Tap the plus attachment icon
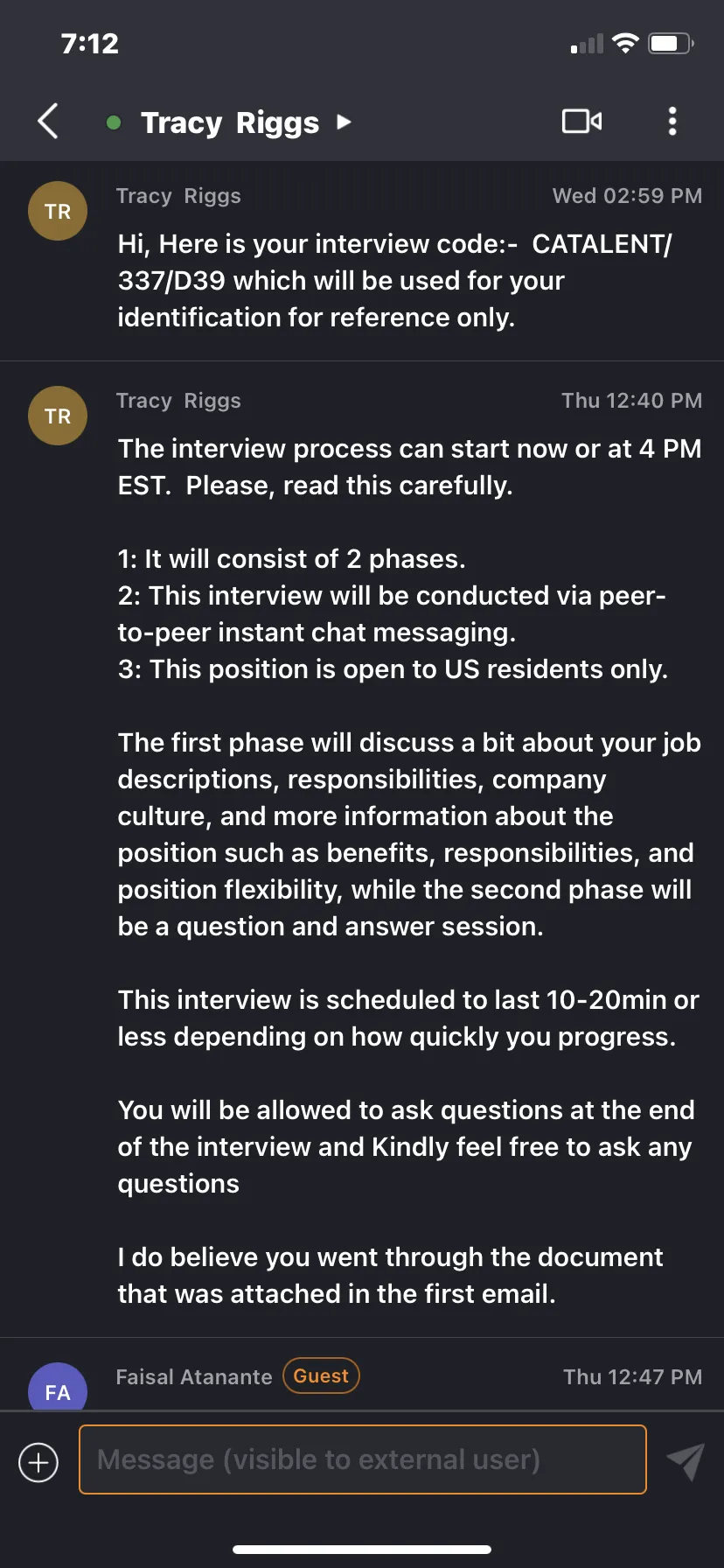Screen dimensions: 724x1568 pos(38,1462)
